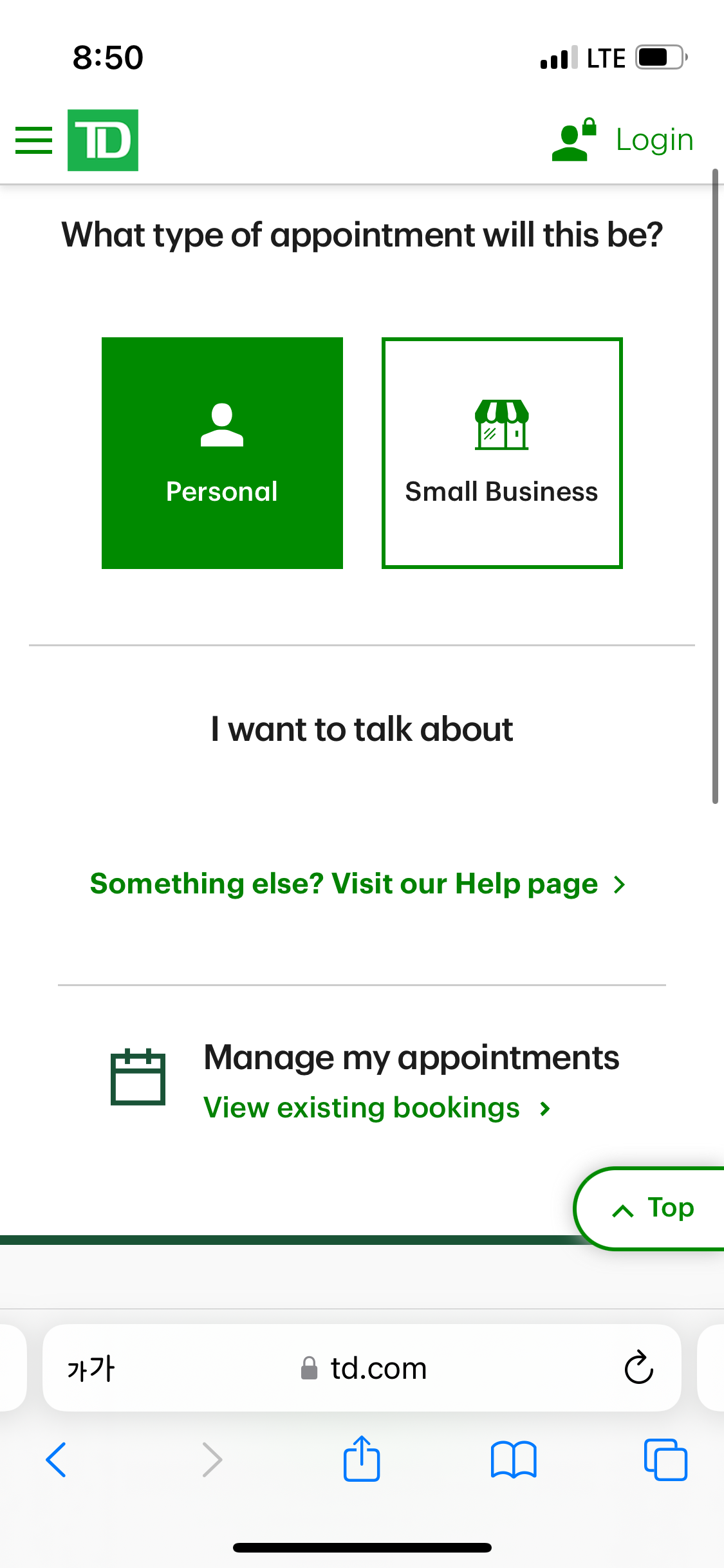Choose Small Business appointment type

click(502, 453)
